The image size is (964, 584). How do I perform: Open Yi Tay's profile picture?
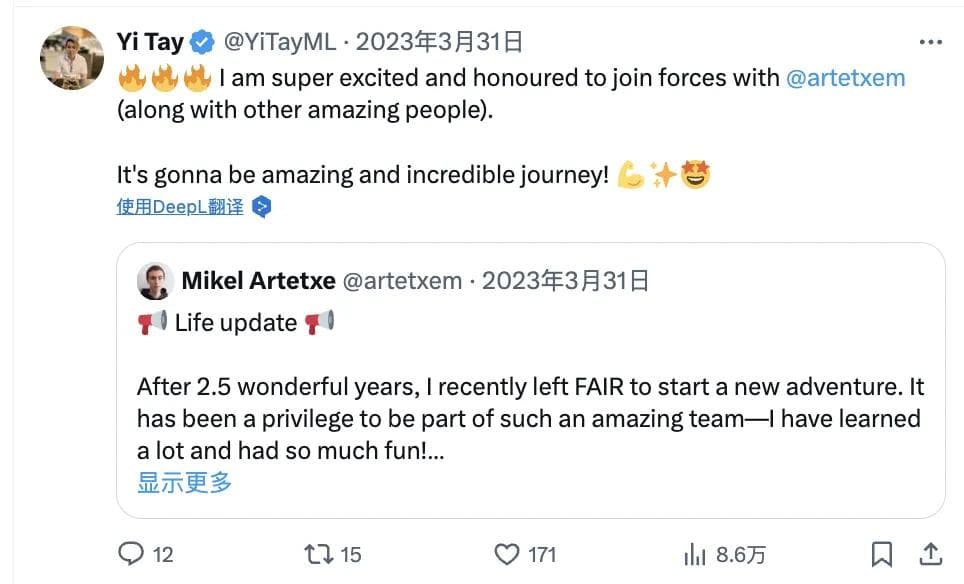[x=71, y=58]
